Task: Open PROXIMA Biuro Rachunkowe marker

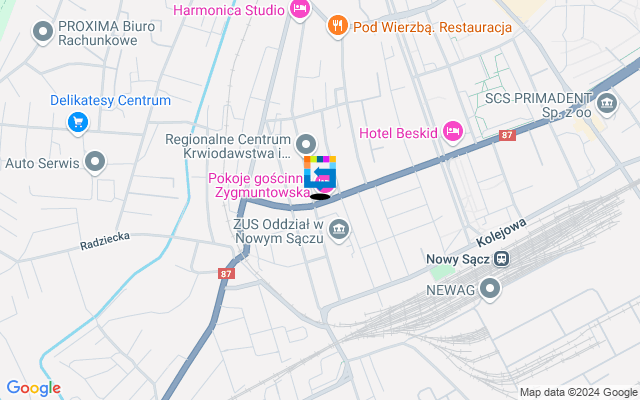Action: pos(43,32)
